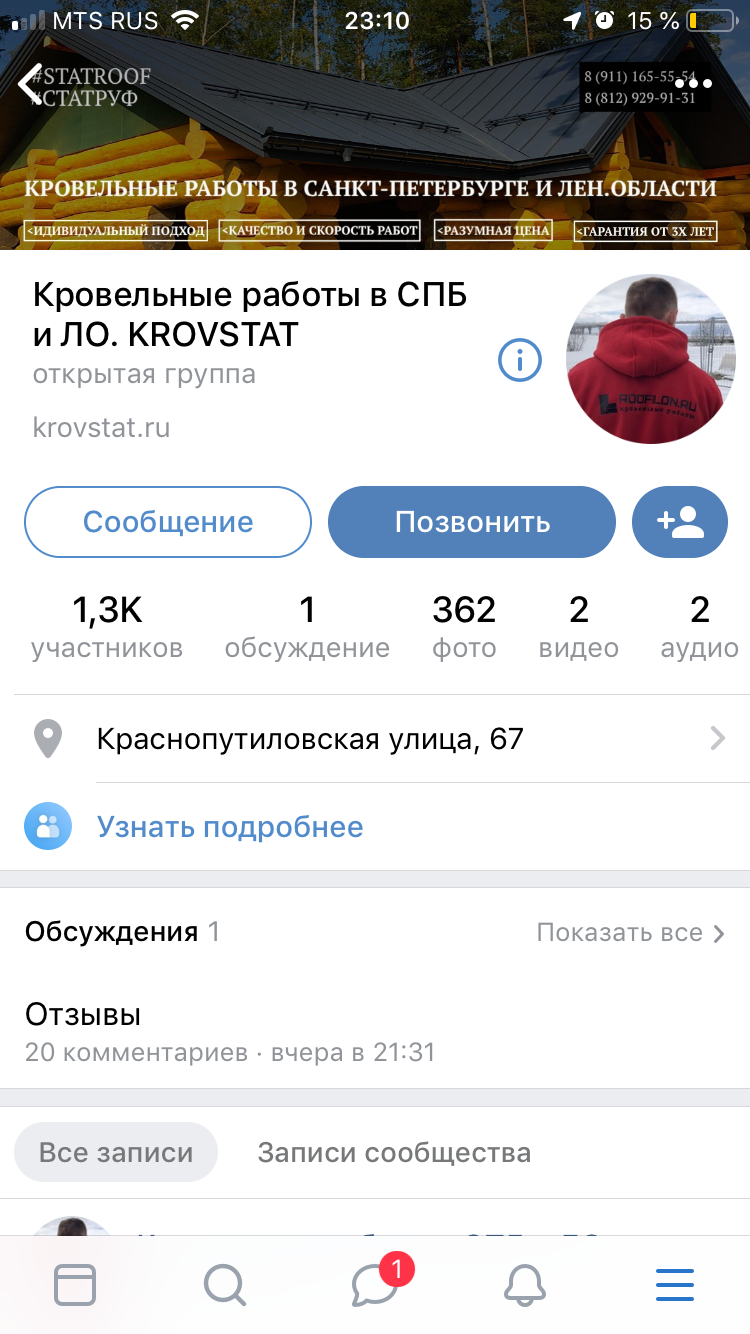Open the three-dot options menu on the cover
This screenshot has height=1334, width=750.
693,84
